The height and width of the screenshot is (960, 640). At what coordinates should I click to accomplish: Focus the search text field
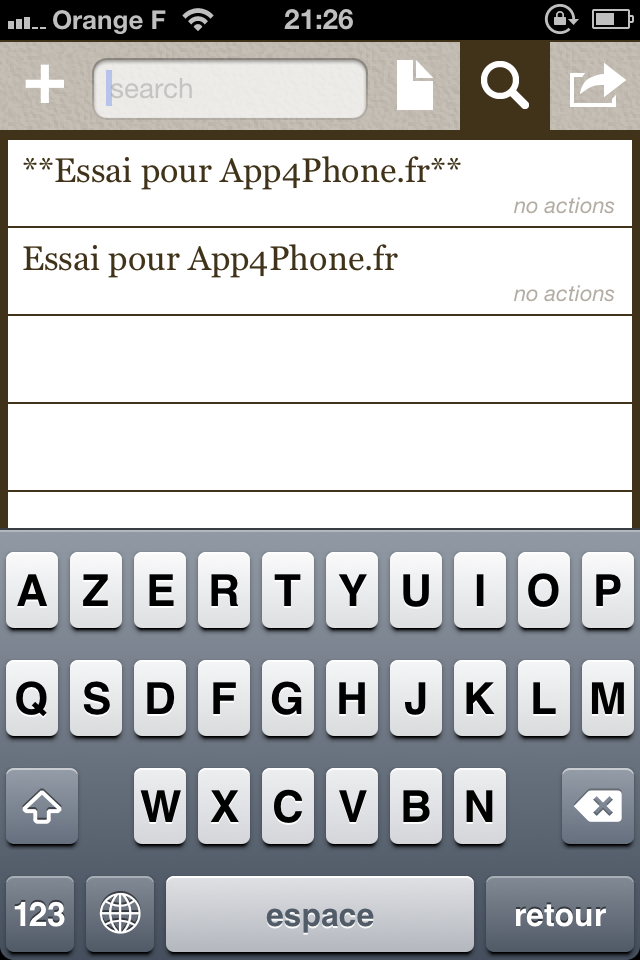230,89
